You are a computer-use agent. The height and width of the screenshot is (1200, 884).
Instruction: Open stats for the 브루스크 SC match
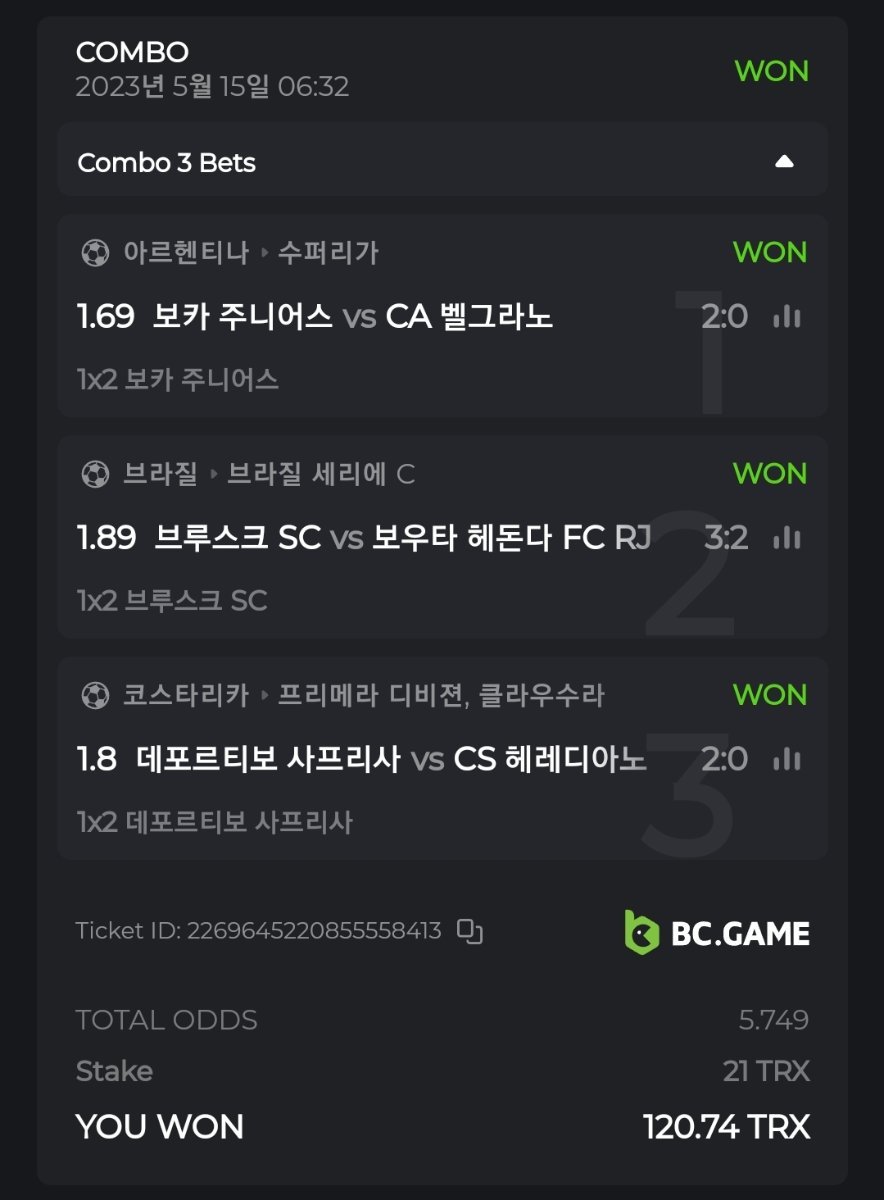tap(787, 538)
